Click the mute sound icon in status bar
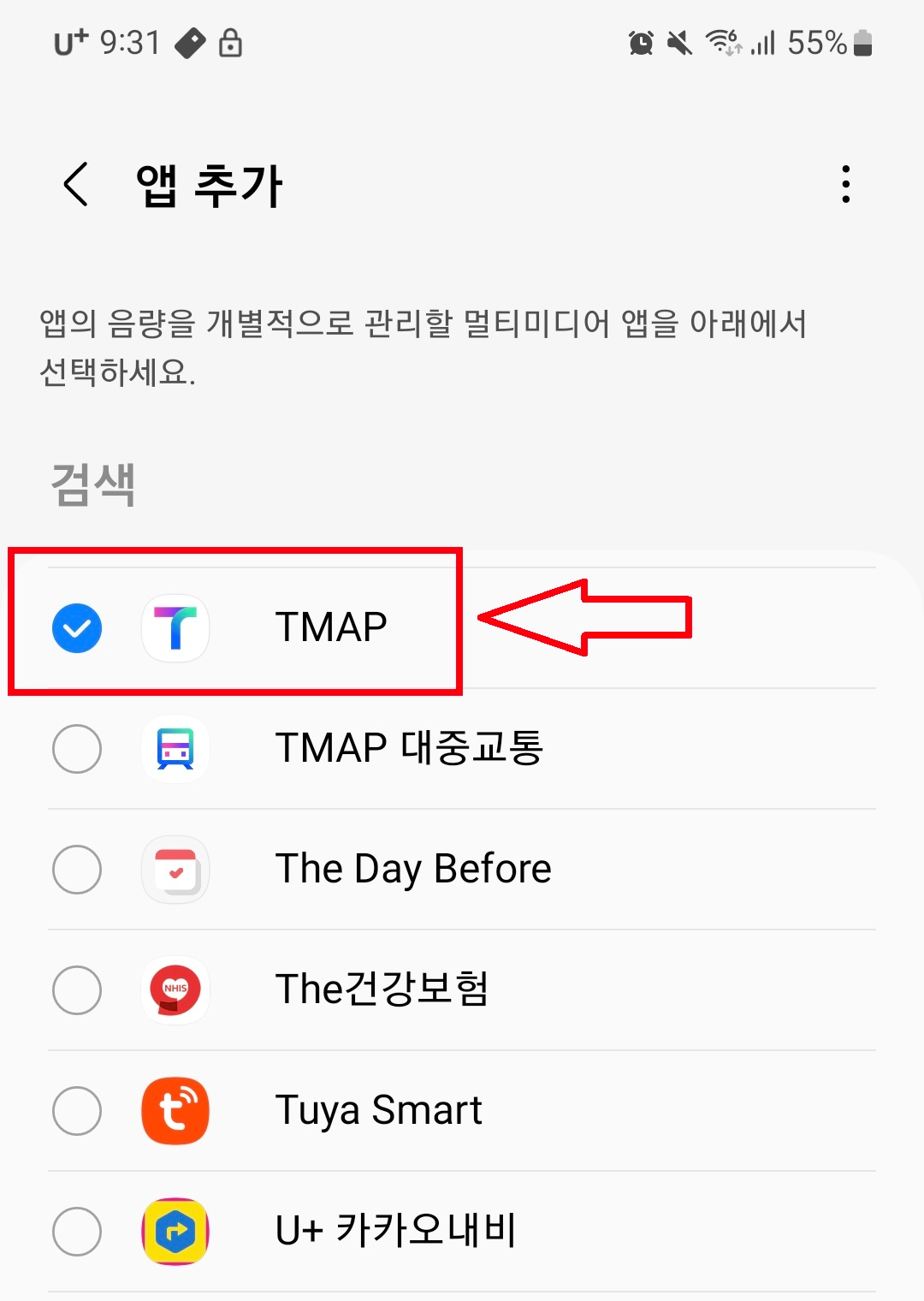Viewport: 924px width, 1301px height. (x=678, y=43)
